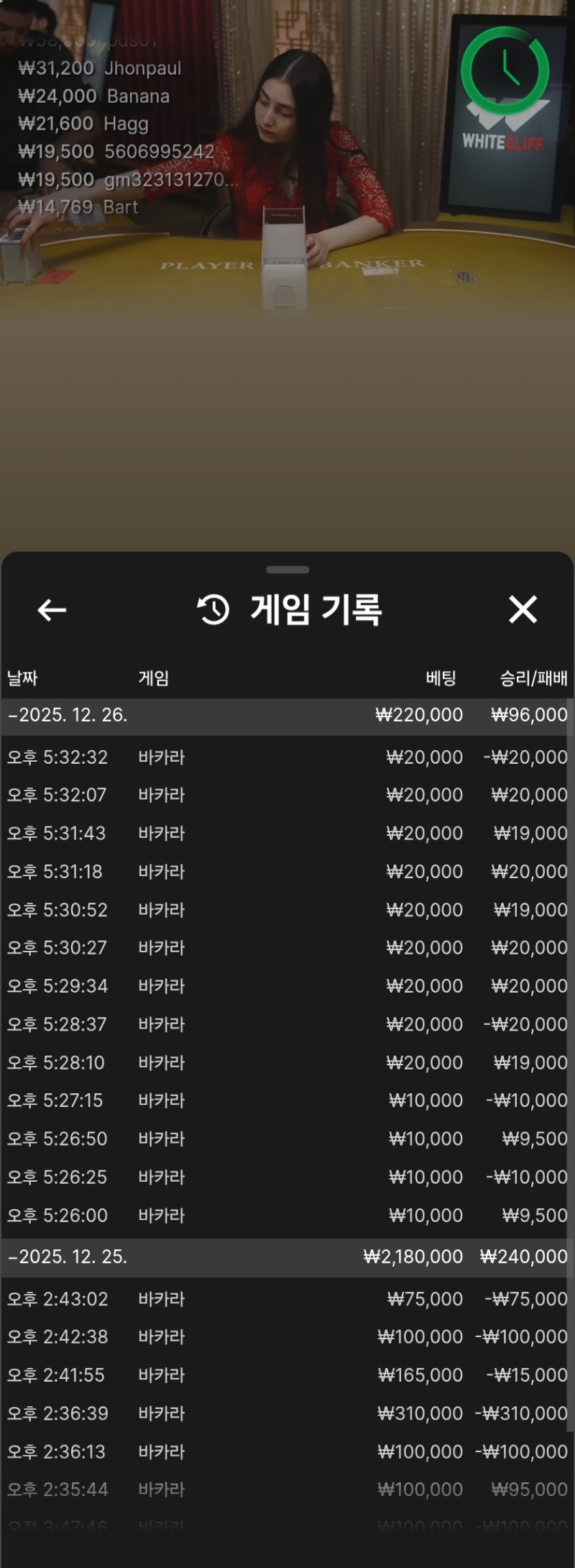This screenshot has height=1568, width=575.
Task: View the 오후 2:41:55 ₩165,000 bet round
Action: [x=287, y=1375]
